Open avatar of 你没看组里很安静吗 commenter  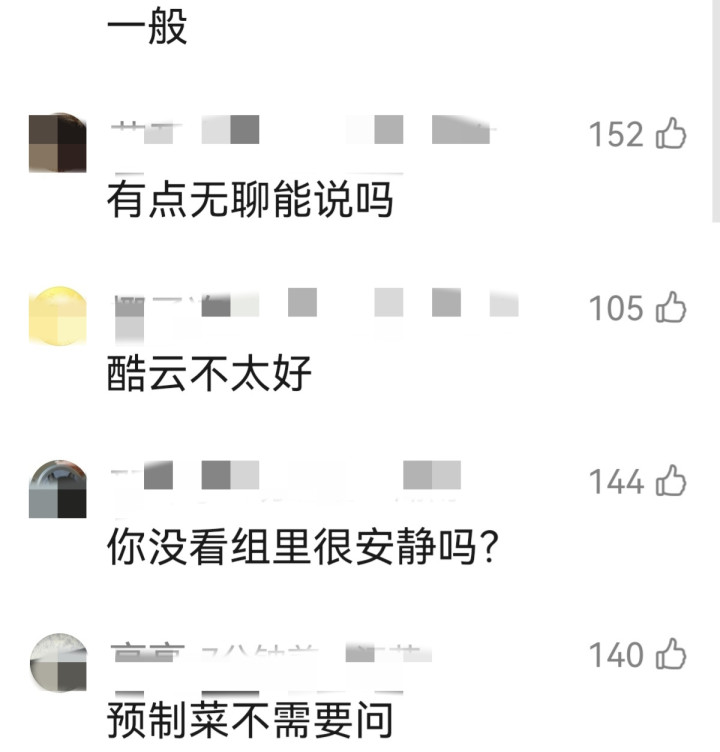click(x=58, y=490)
